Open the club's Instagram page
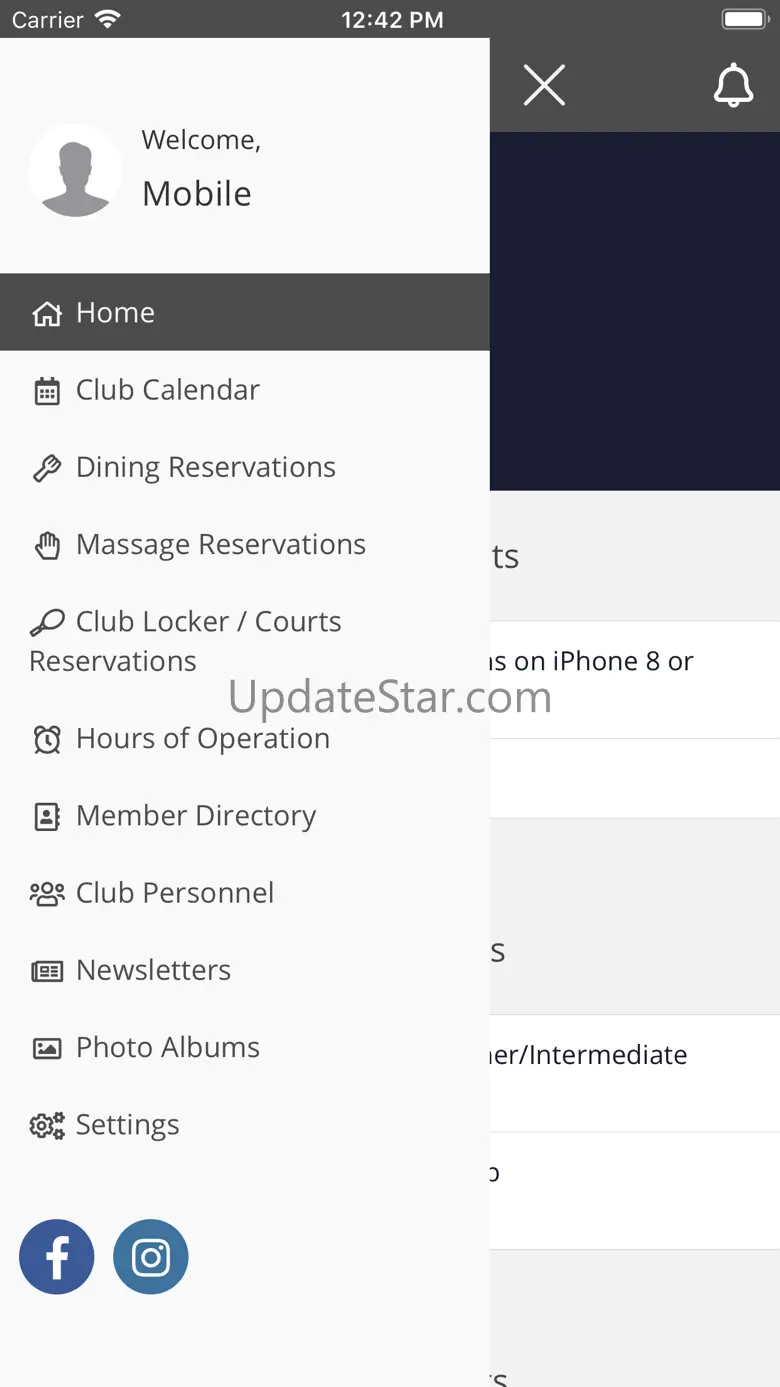 point(151,1257)
